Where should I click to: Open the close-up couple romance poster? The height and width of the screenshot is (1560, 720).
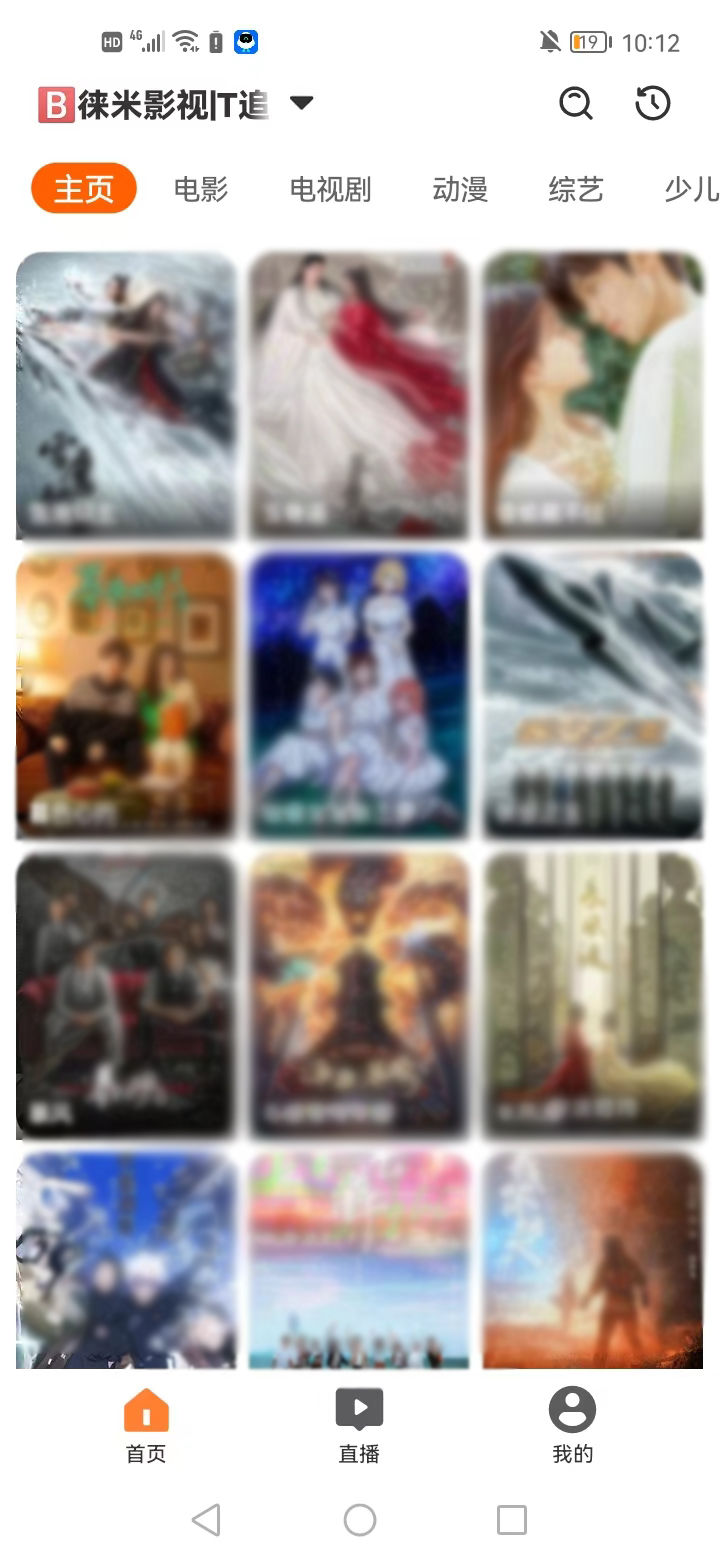(593, 395)
